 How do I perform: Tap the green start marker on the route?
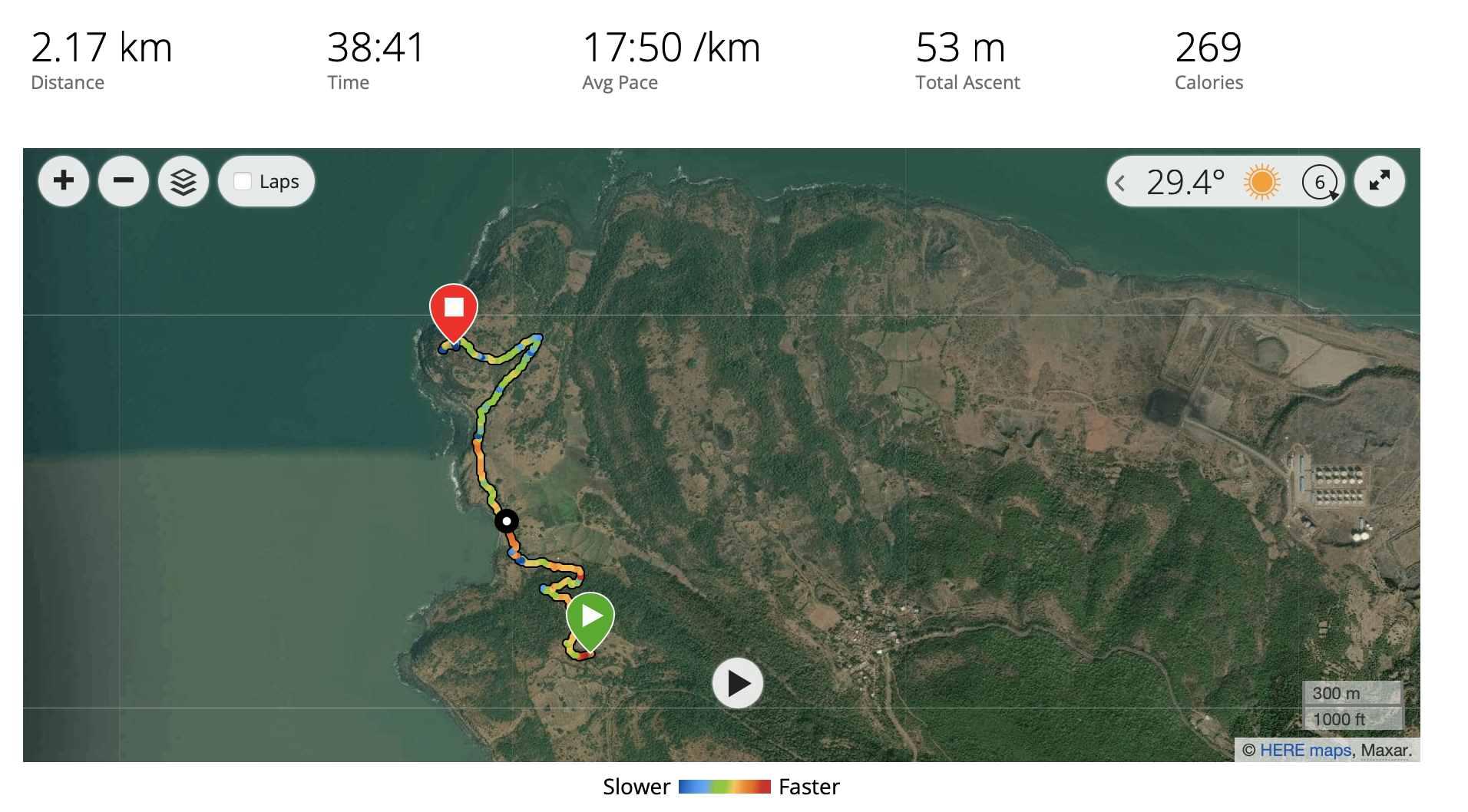coord(590,616)
